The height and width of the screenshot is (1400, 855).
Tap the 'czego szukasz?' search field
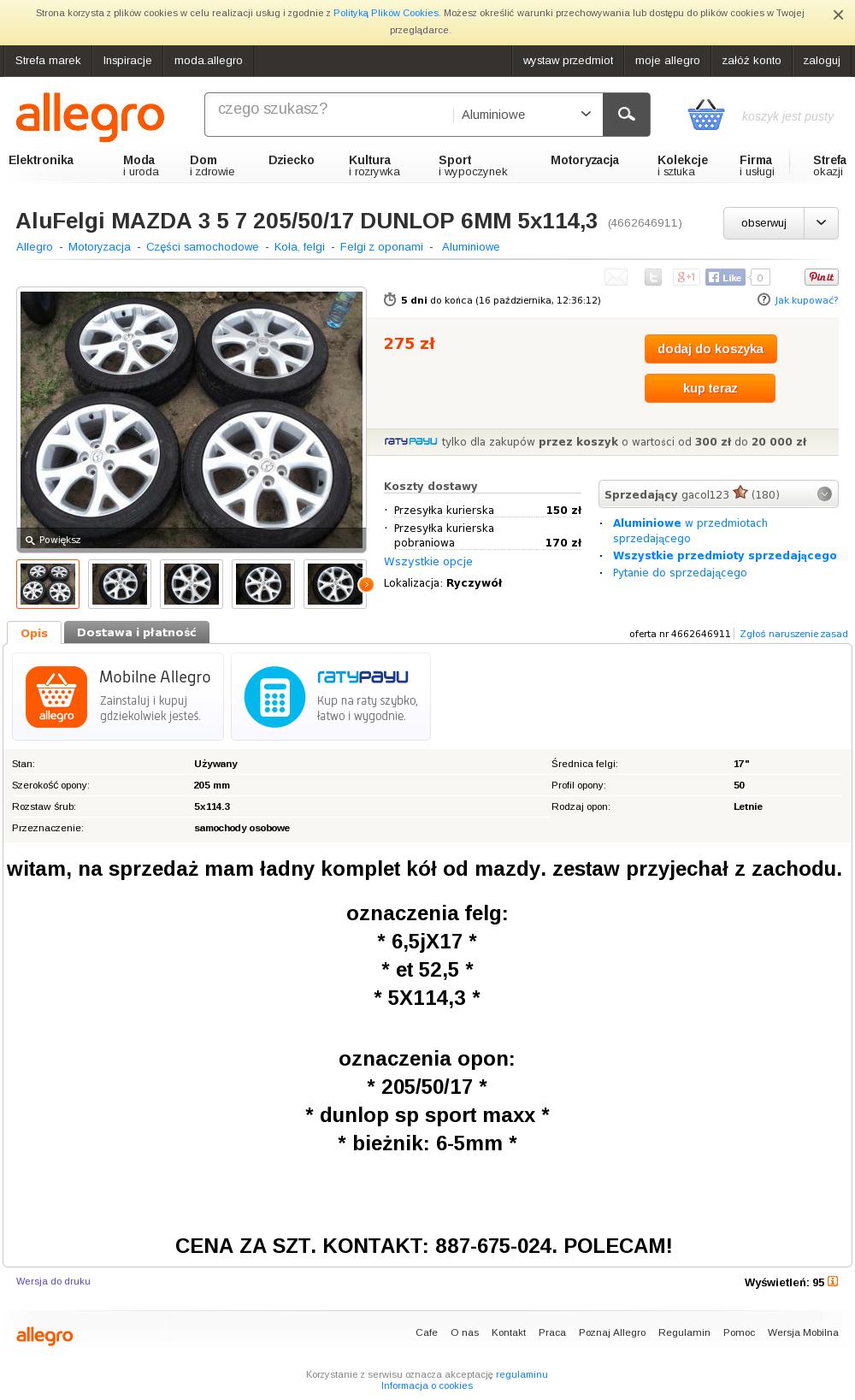(328, 115)
